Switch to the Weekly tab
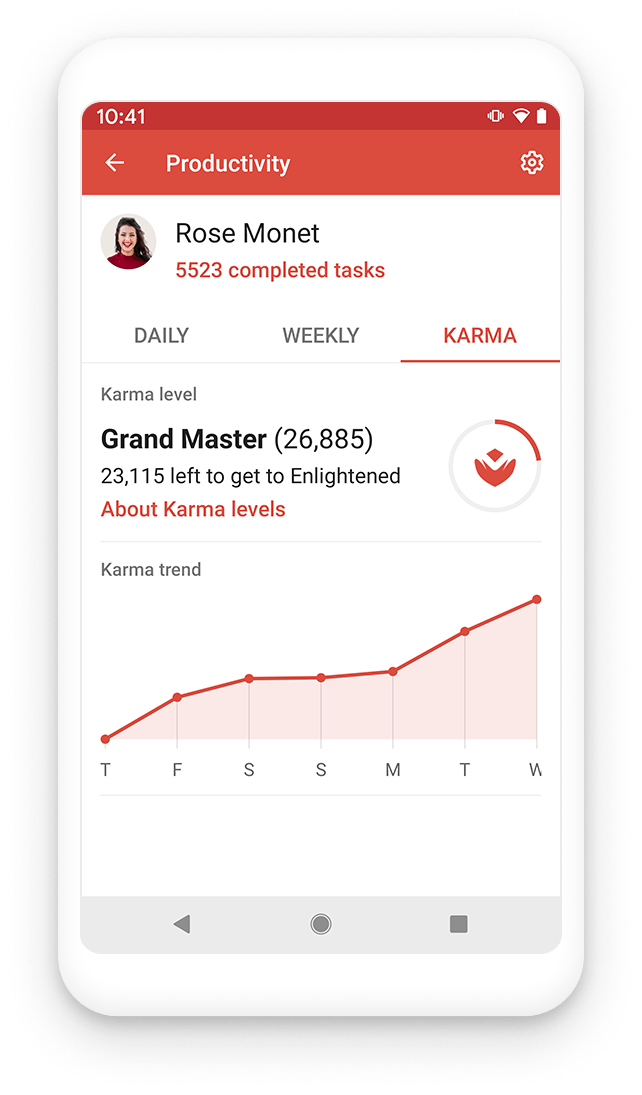642x1095 pixels. [x=320, y=336]
